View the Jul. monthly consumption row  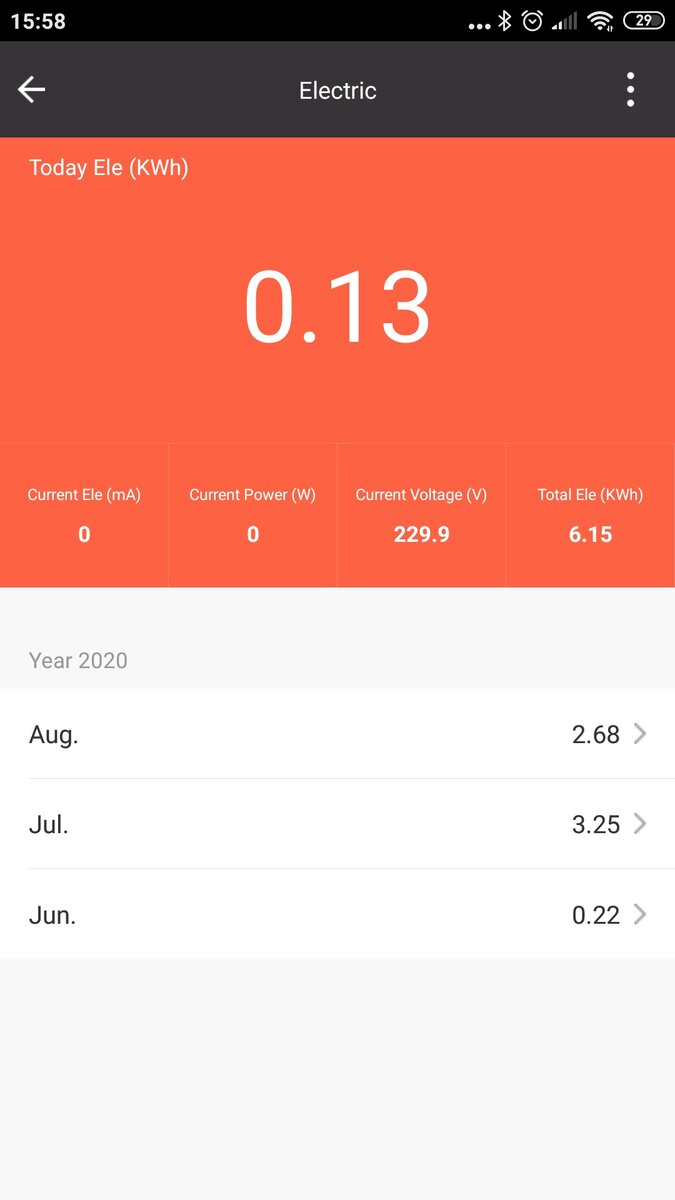[x=337, y=824]
